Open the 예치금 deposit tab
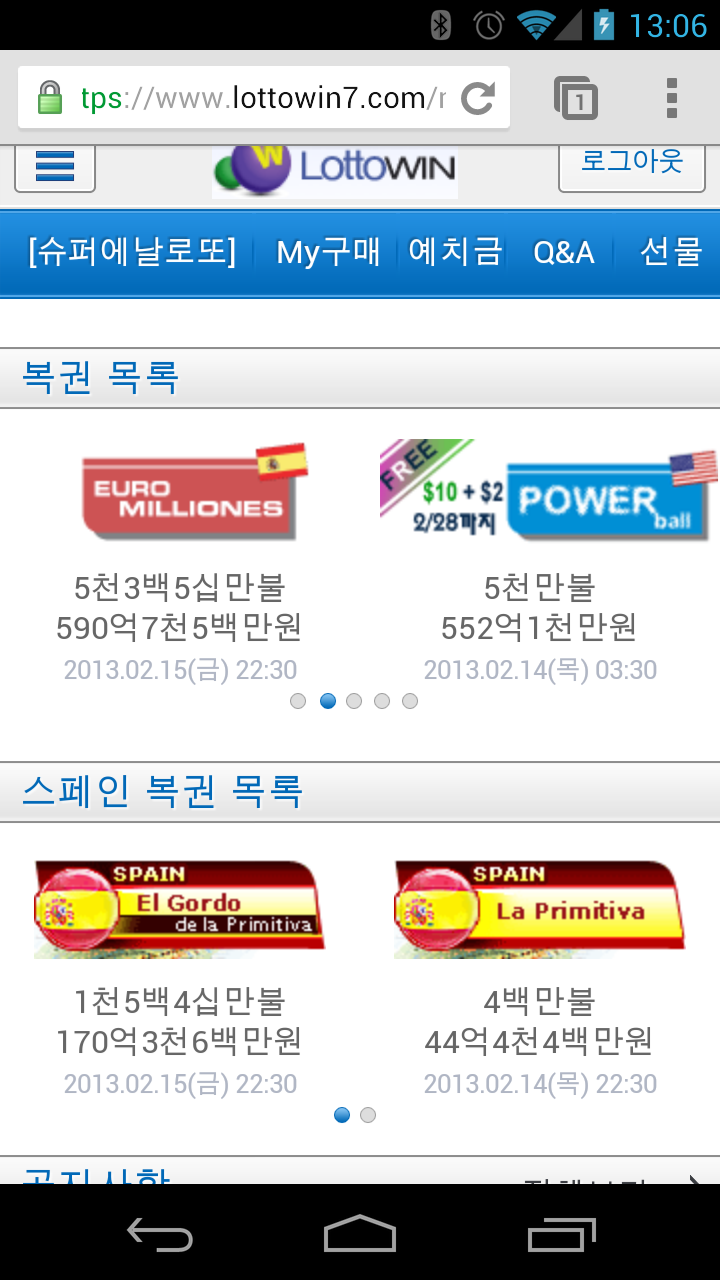Image resolution: width=720 pixels, height=1280 pixels. pyautogui.click(x=455, y=252)
